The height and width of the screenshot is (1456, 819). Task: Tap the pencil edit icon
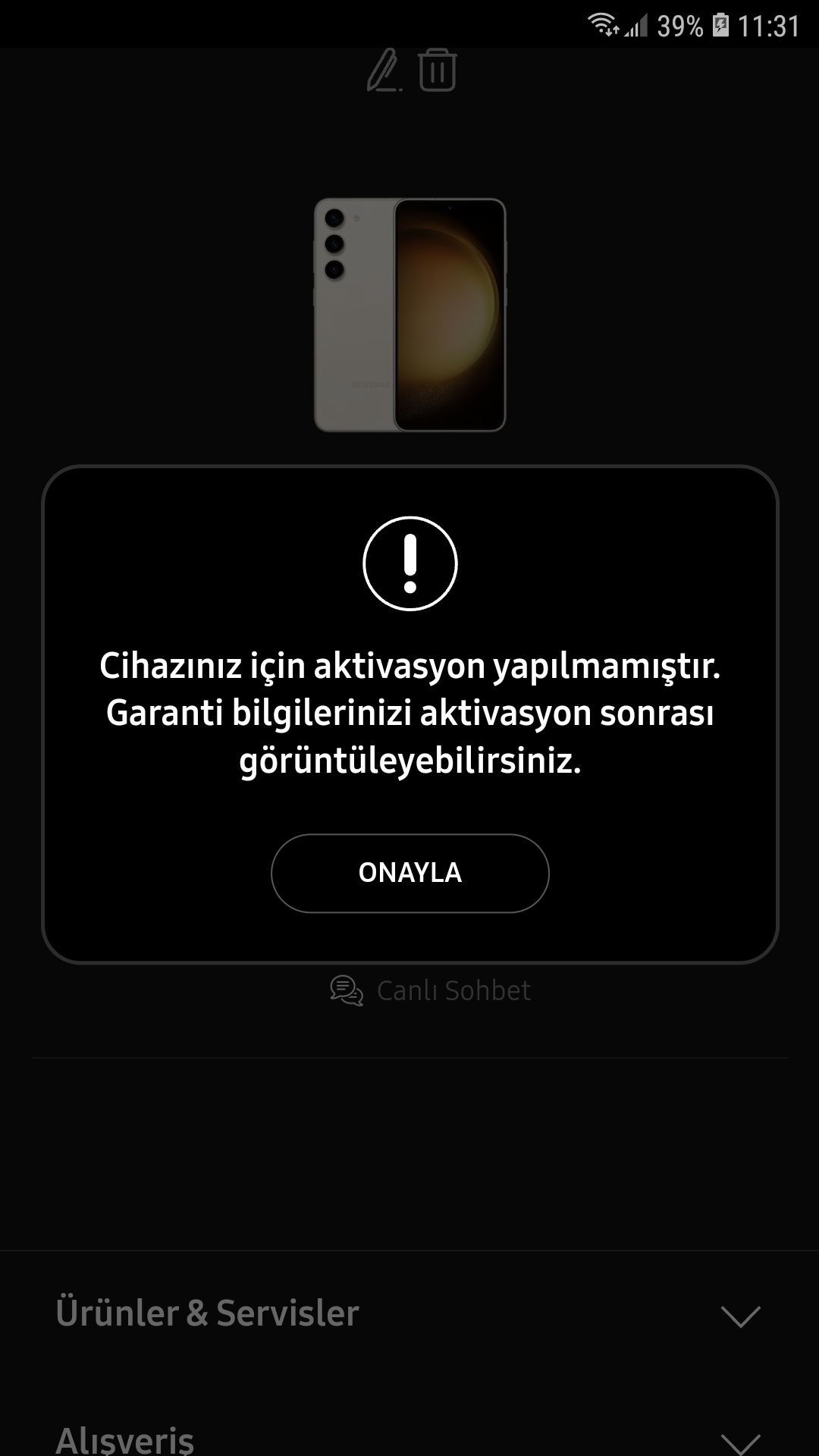tap(384, 71)
